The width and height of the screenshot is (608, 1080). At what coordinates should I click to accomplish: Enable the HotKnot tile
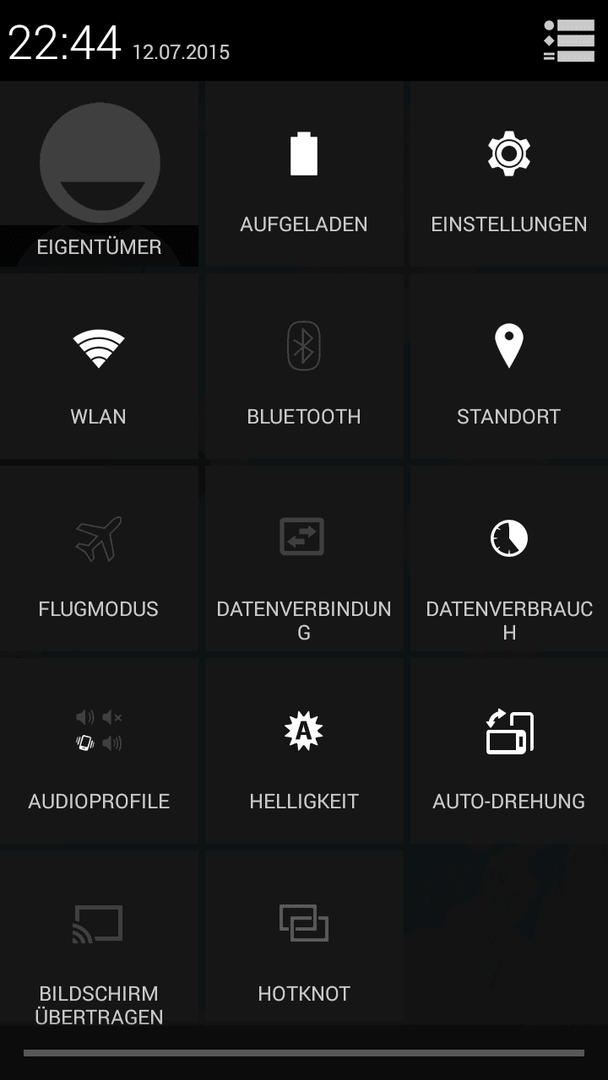point(304,938)
